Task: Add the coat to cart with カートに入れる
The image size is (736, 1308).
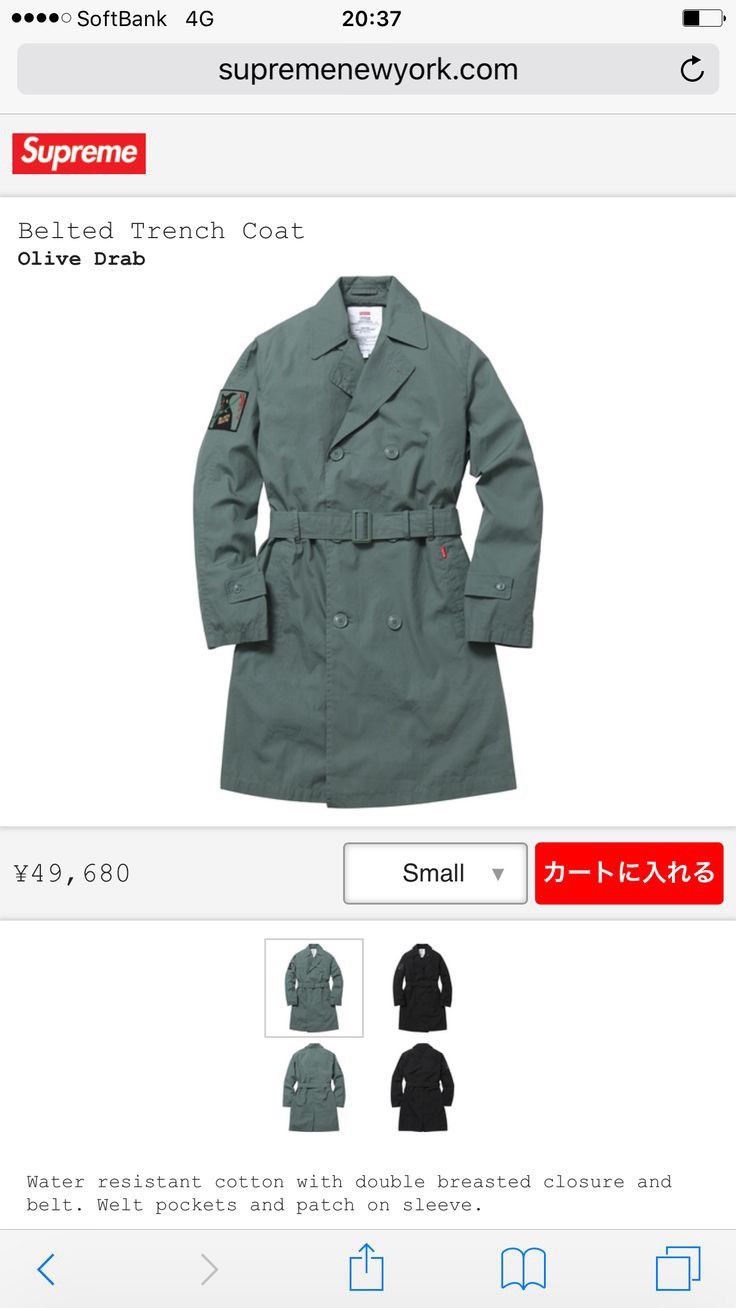Action: point(629,873)
